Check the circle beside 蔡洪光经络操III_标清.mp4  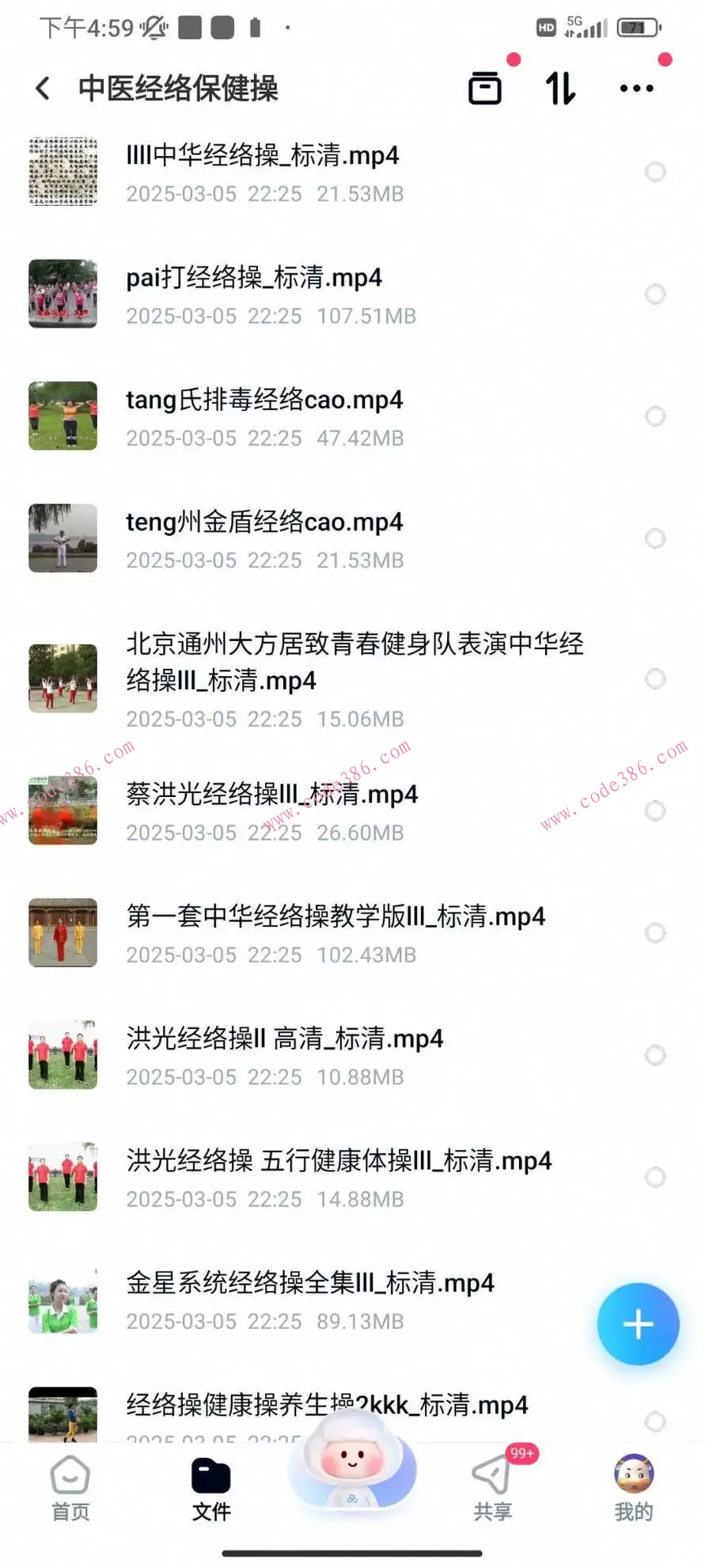tap(655, 811)
